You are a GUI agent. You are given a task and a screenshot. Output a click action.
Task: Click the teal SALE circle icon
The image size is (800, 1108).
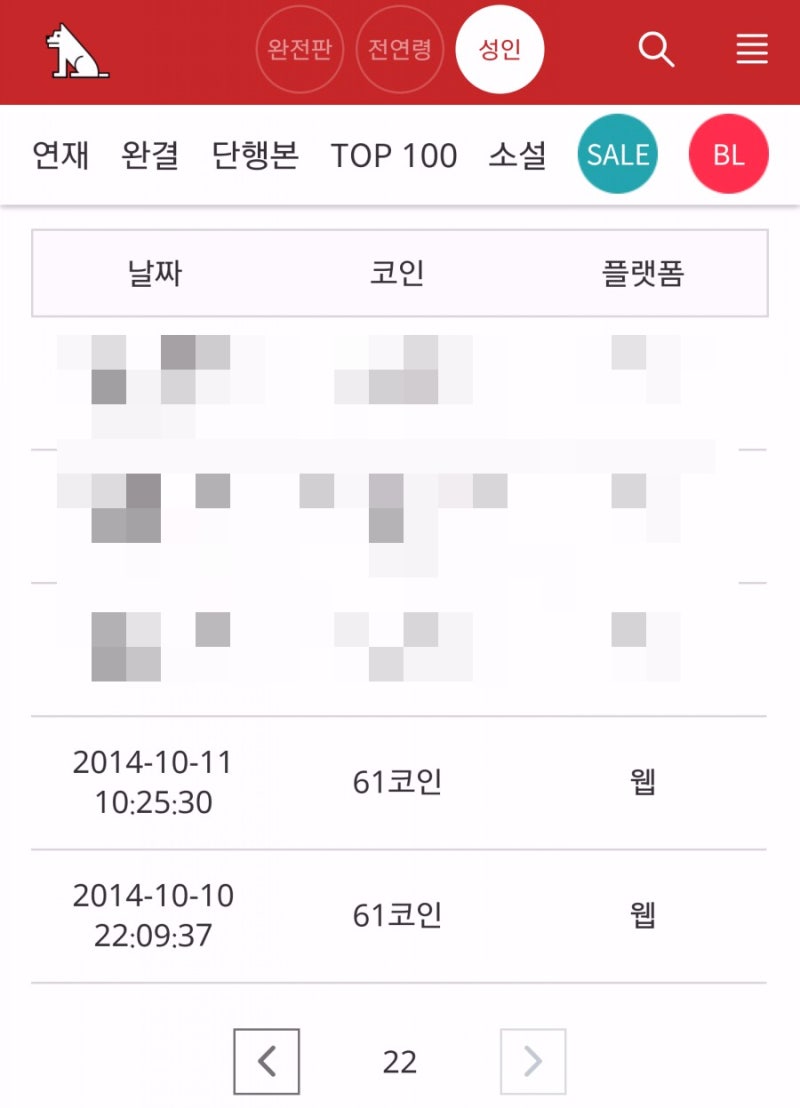click(617, 154)
